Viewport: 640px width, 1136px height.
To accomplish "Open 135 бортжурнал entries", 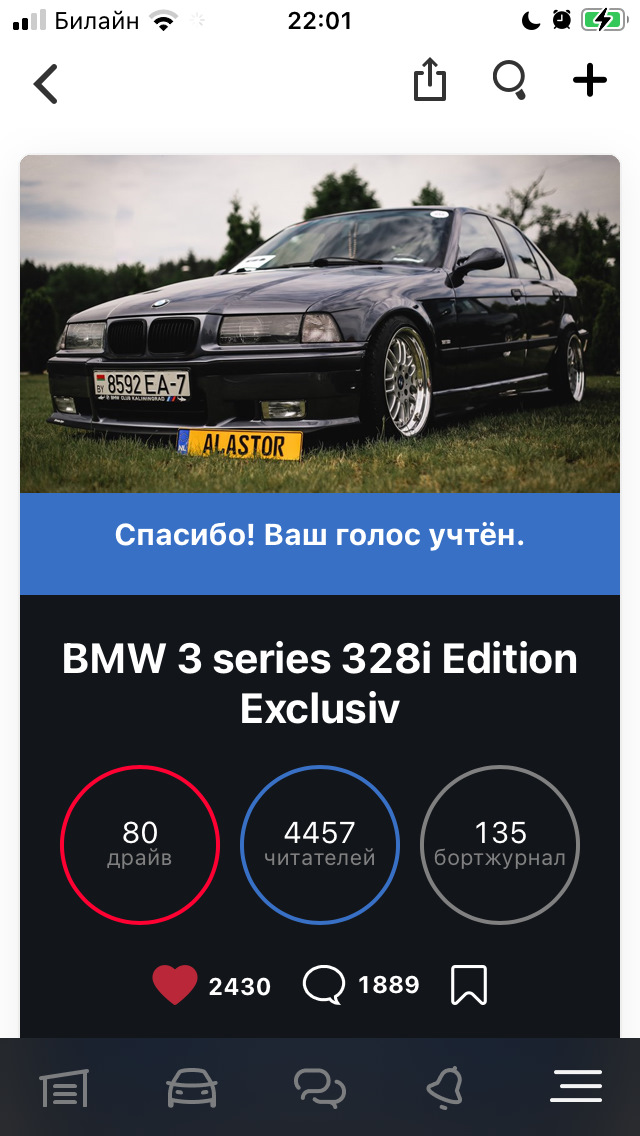I will coord(500,844).
